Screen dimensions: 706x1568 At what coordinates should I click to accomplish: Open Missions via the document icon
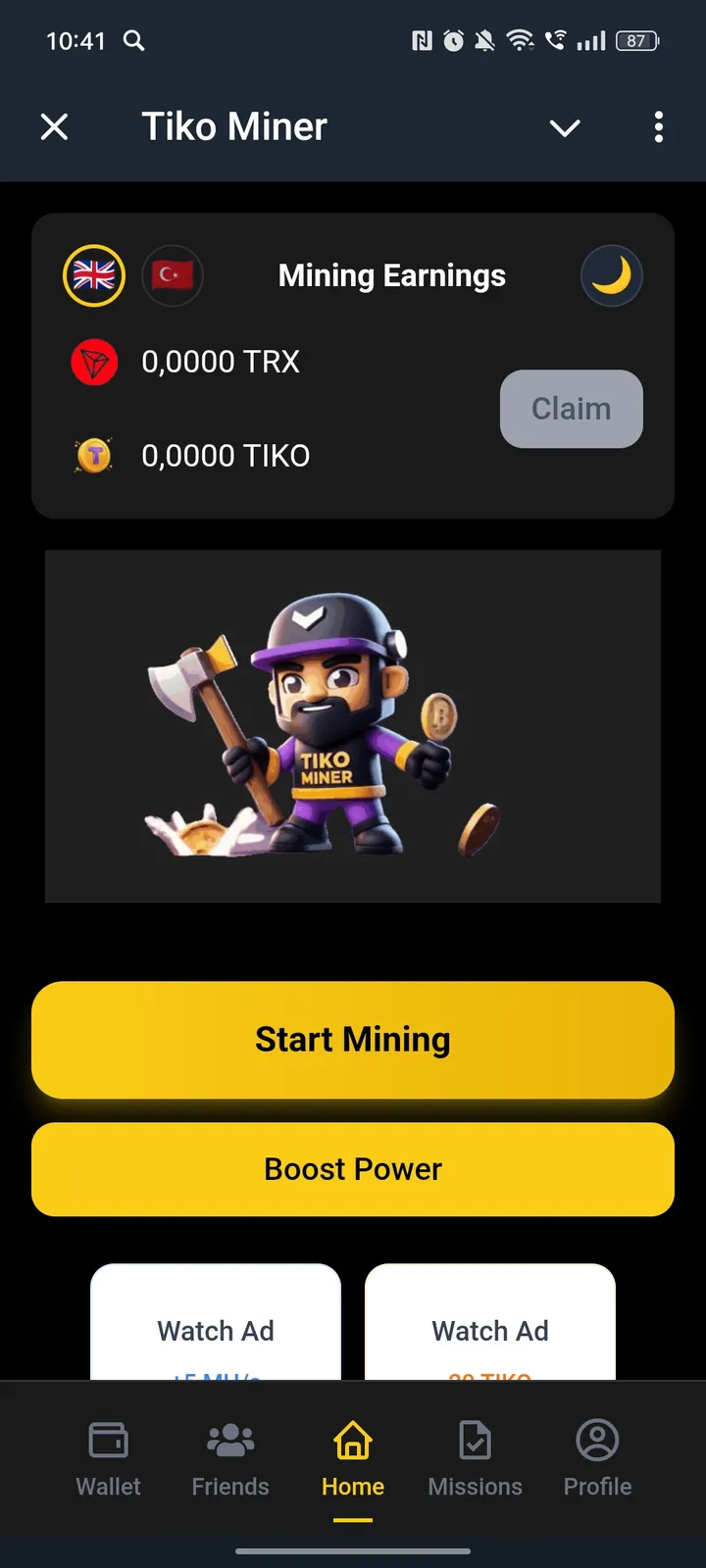(x=475, y=1441)
